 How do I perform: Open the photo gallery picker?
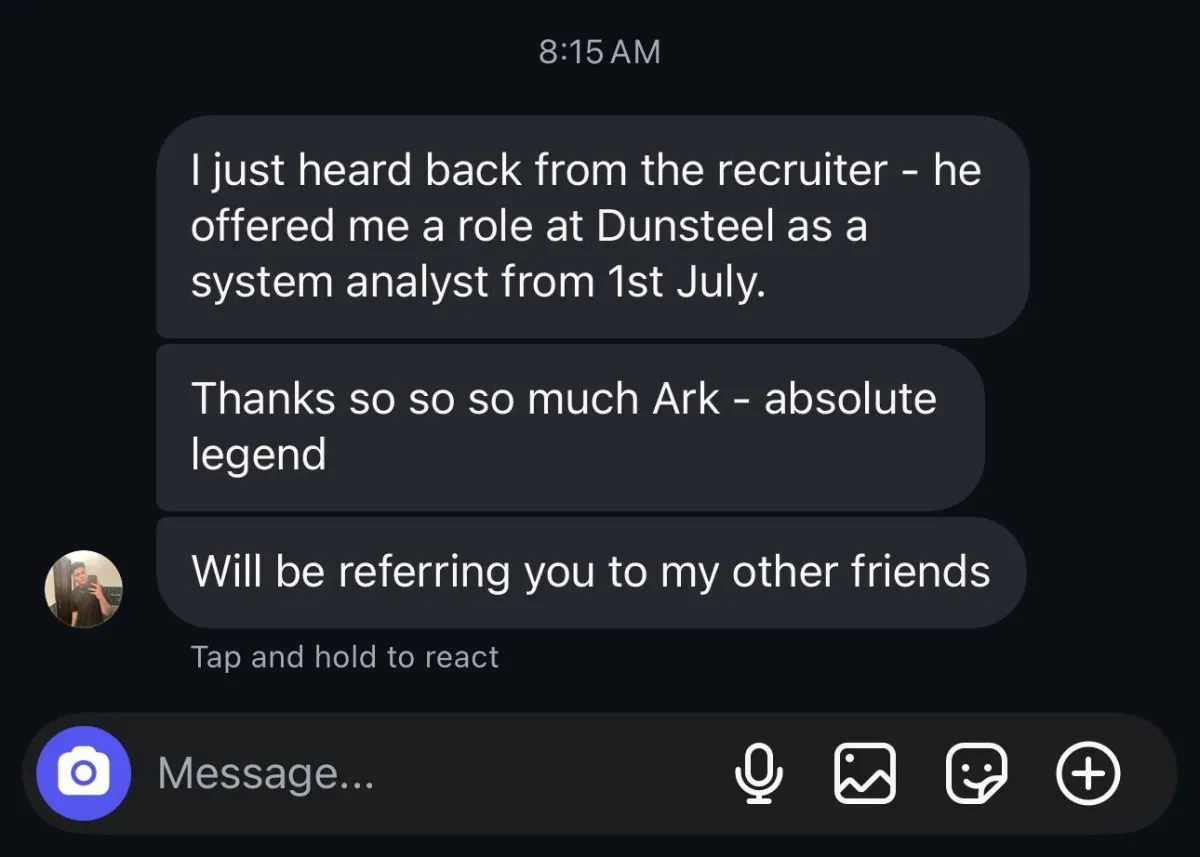tap(865, 774)
